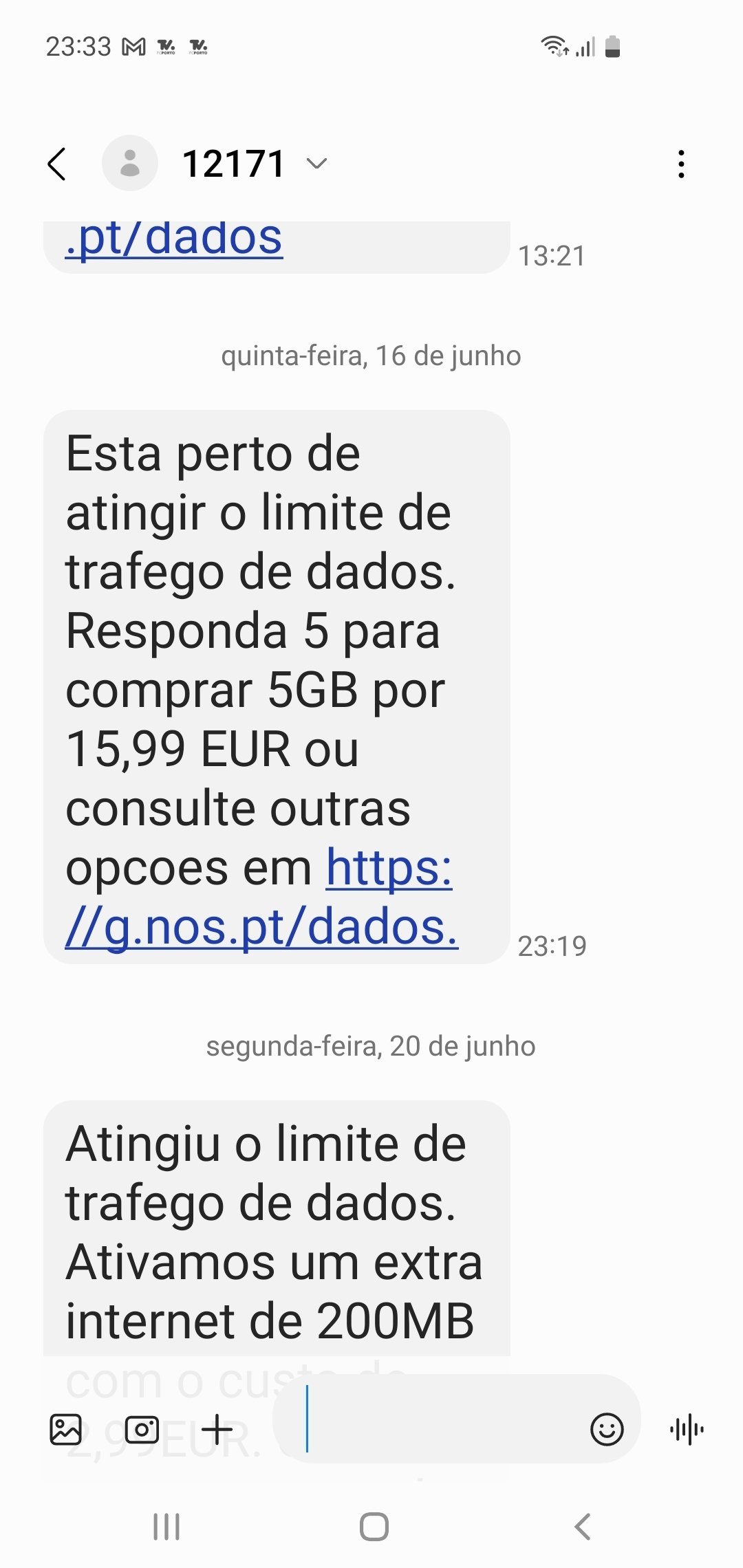Attach a picture from the gallery

click(x=66, y=1430)
